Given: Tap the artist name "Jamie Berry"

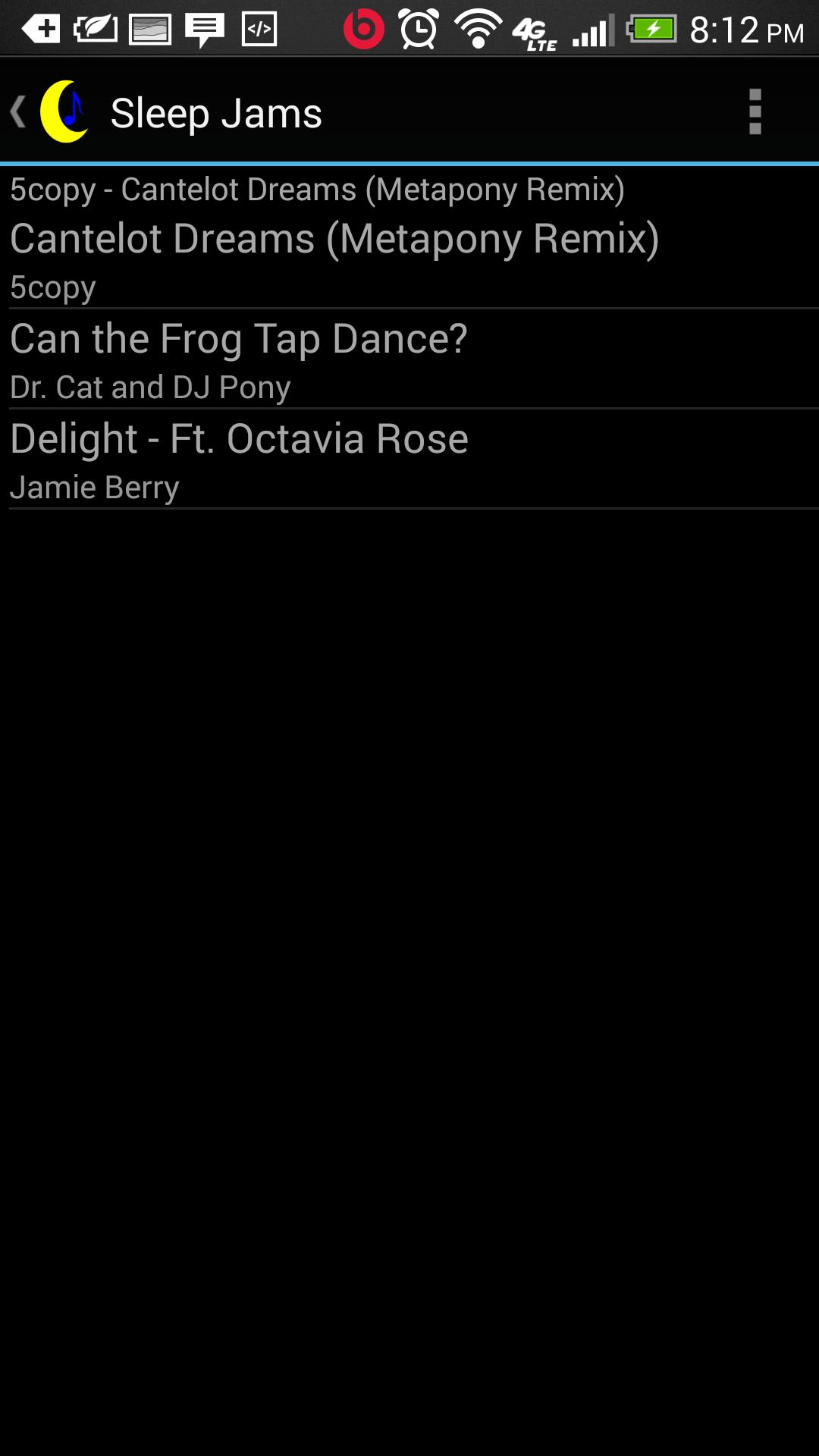Looking at the screenshot, I should pos(94,486).
